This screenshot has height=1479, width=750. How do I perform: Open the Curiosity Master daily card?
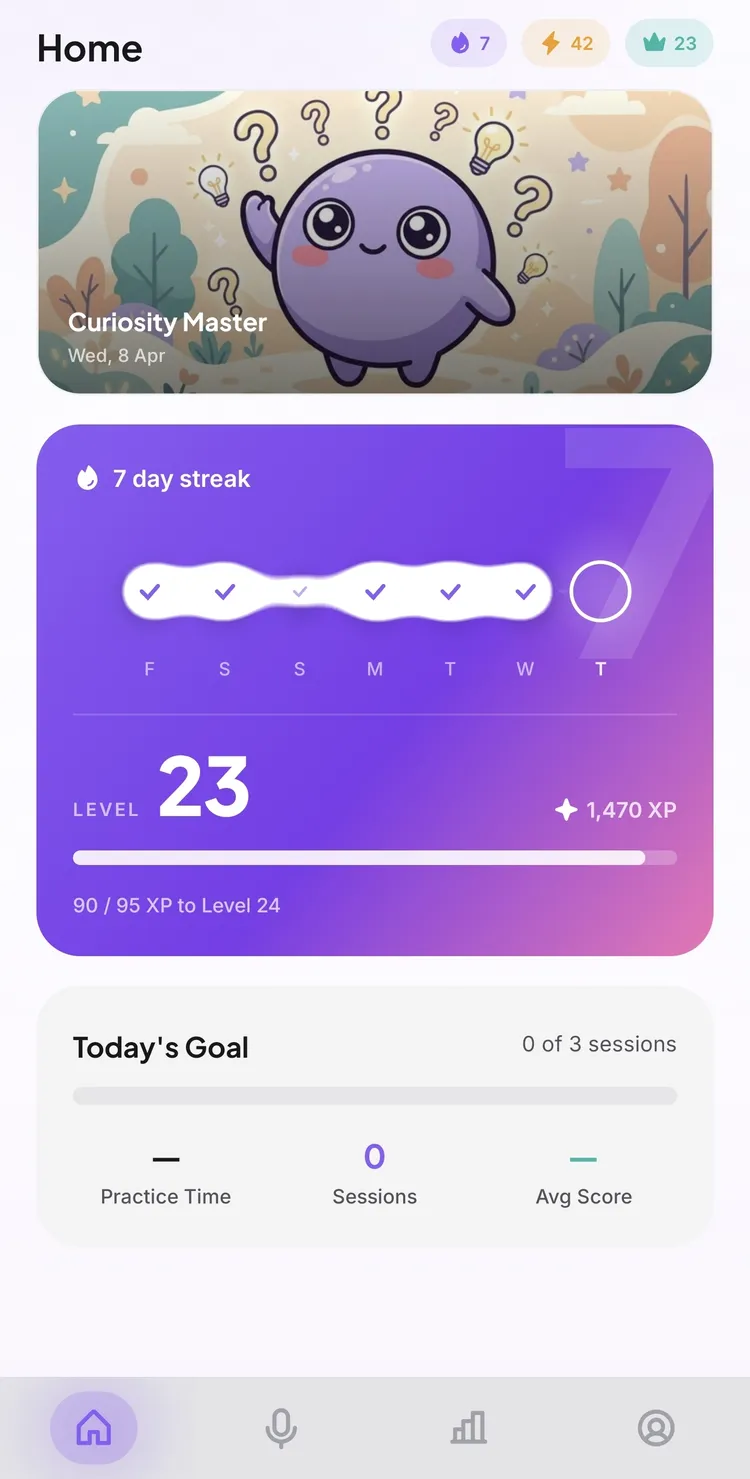tap(375, 242)
